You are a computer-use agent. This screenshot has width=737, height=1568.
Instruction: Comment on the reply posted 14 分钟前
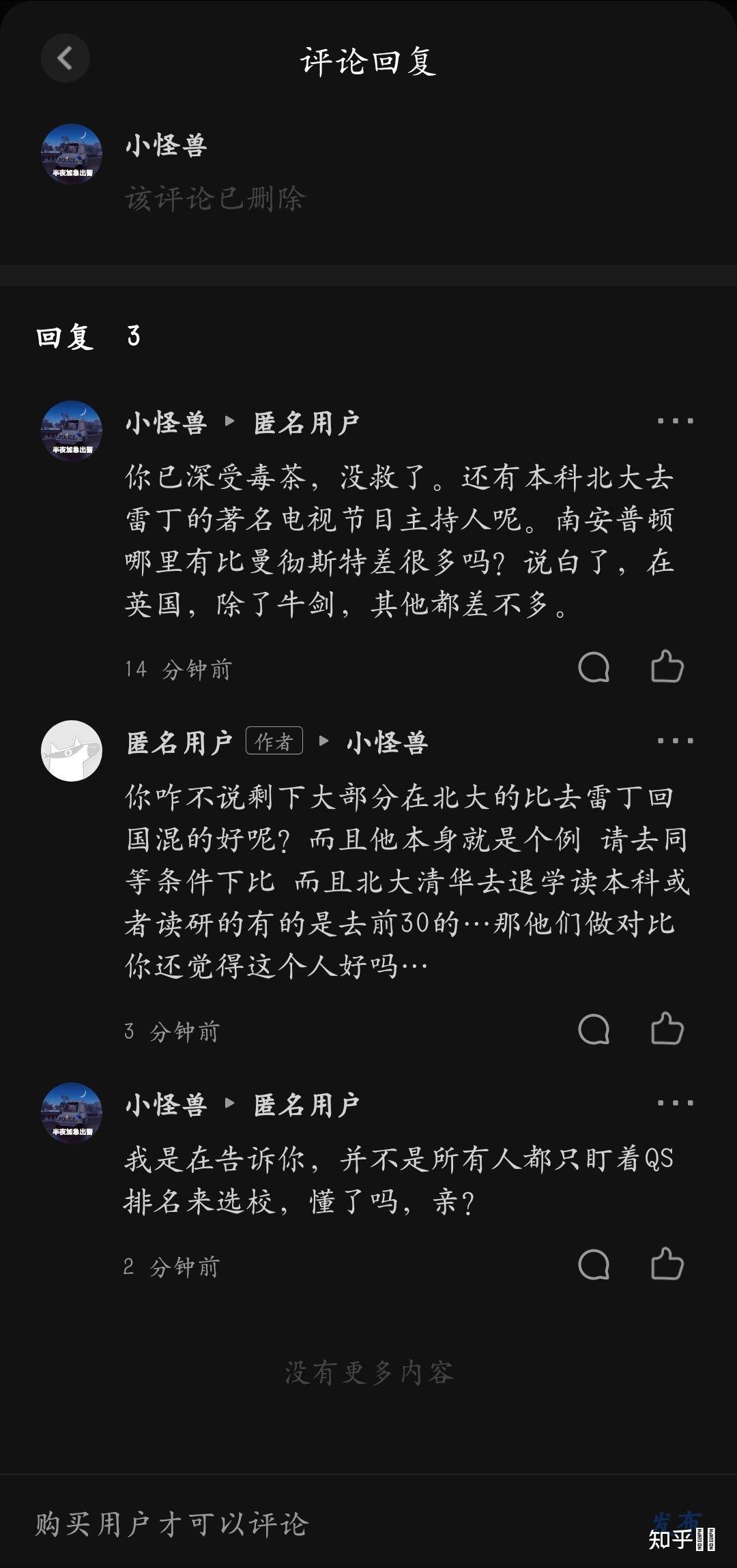coord(594,666)
